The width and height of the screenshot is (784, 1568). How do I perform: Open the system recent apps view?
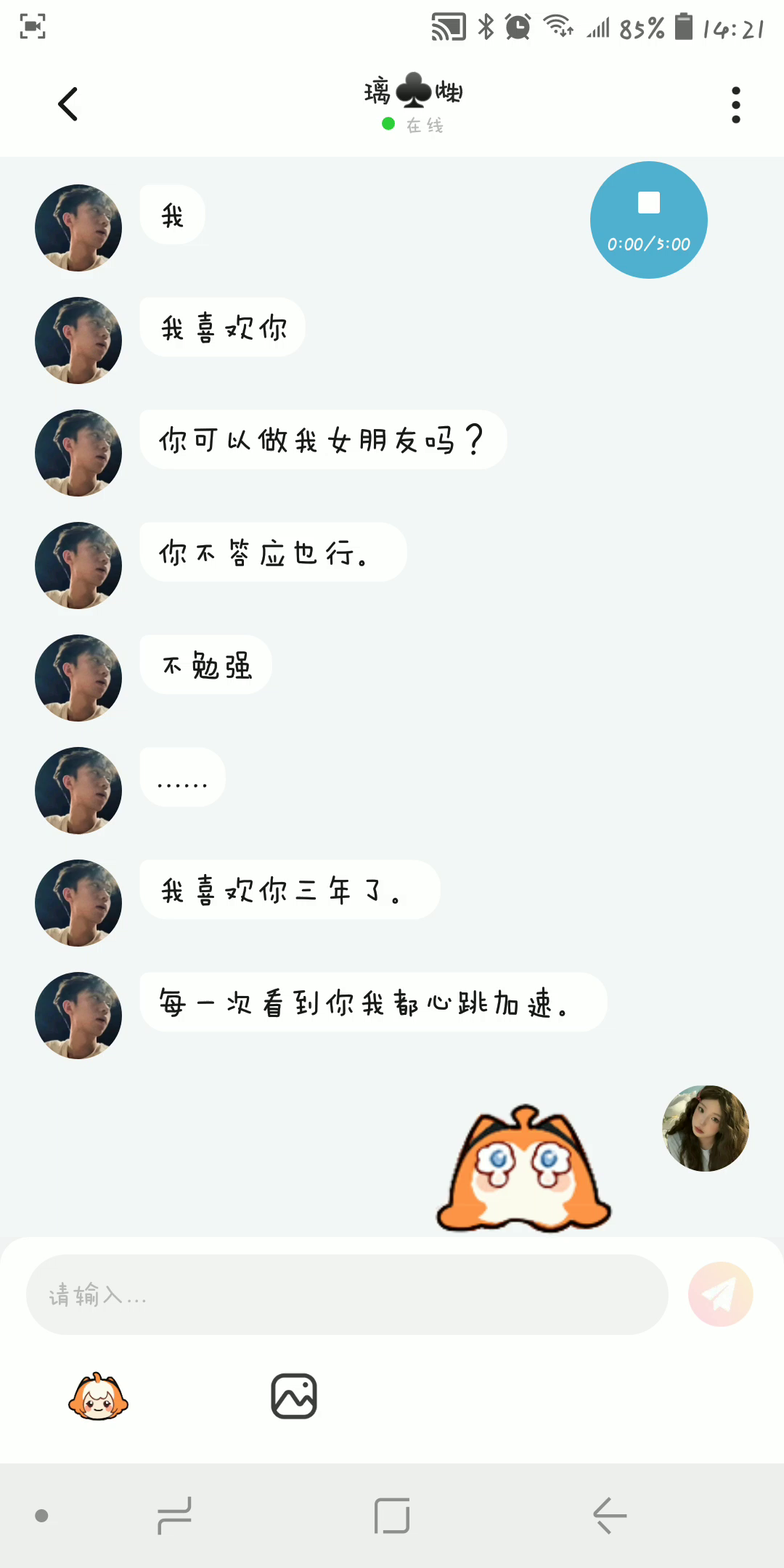pos(174,1516)
